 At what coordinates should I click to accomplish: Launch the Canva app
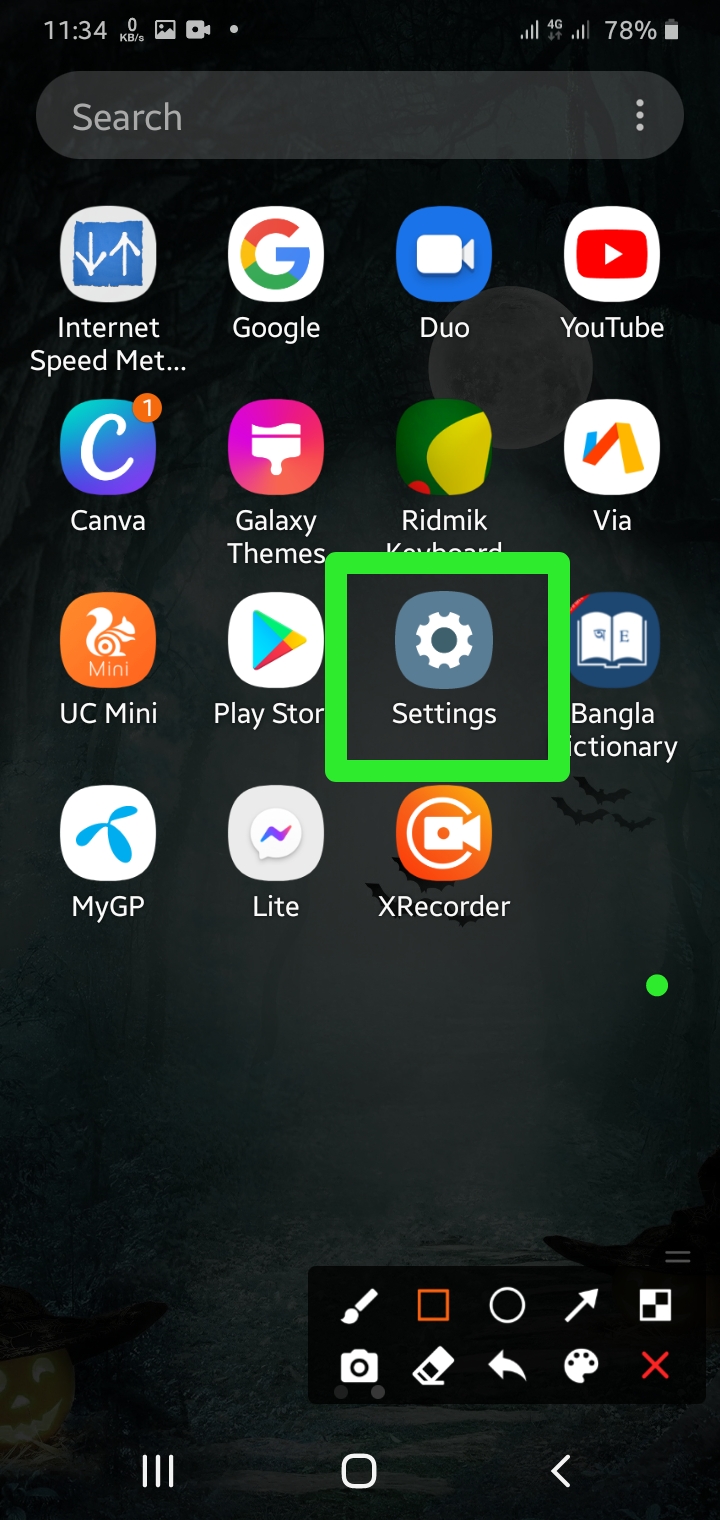[x=108, y=449]
